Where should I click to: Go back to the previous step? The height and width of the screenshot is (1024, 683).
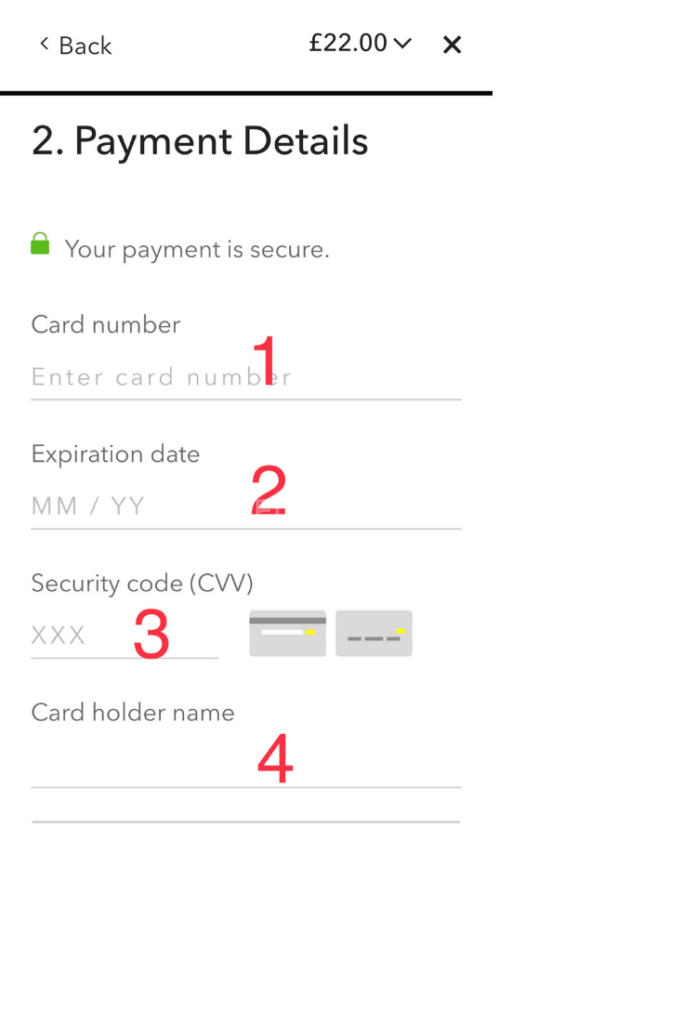coord(75,45)
